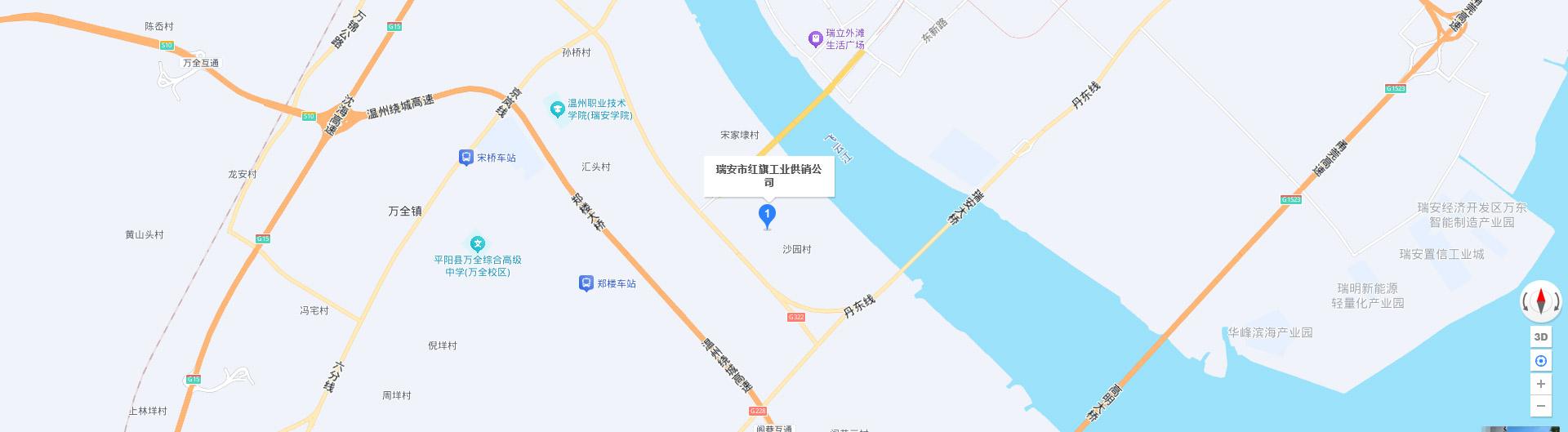The image size is (1568, 432).
Task: Reset map orientation with the compass
Action: point(1540,301)
